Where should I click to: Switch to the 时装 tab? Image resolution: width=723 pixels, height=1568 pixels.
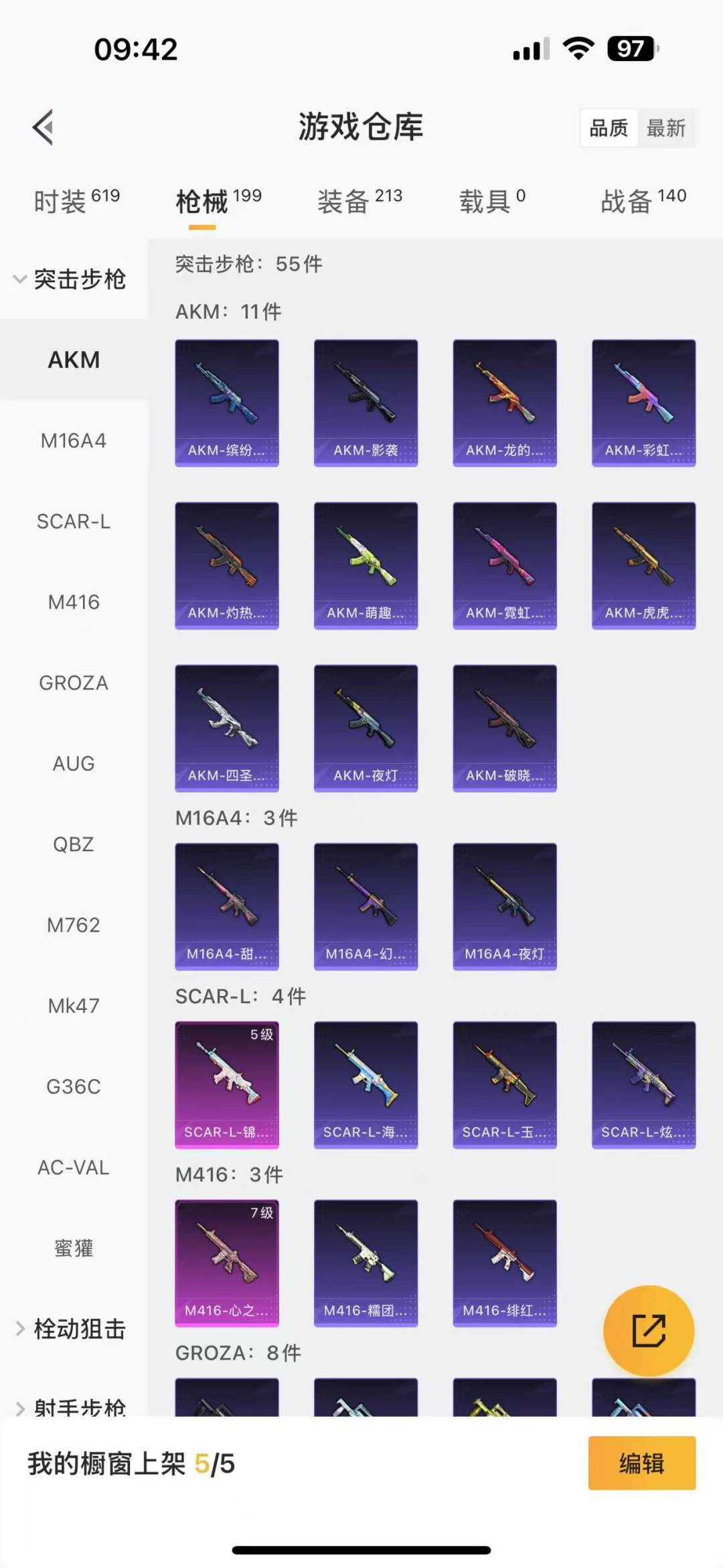tap(76, 201)
